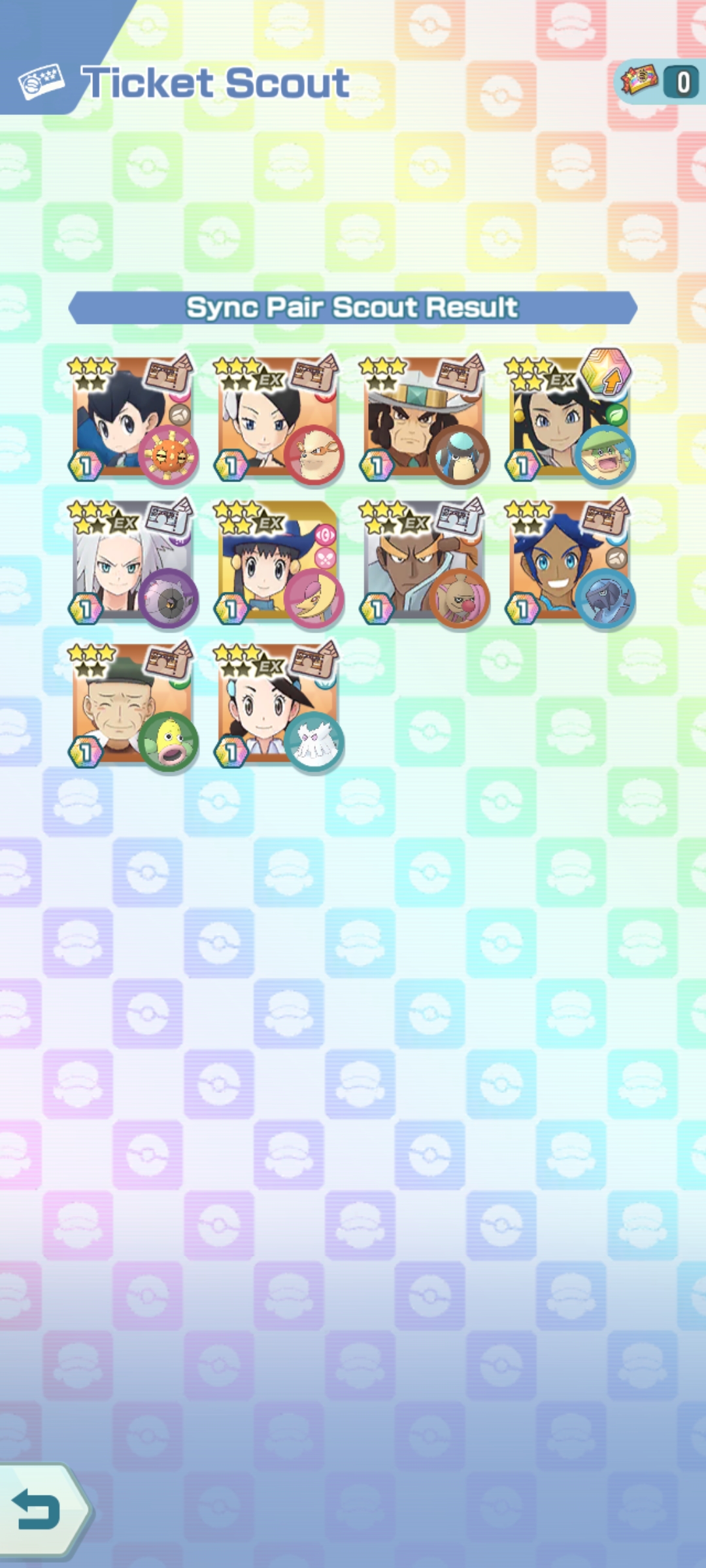View the Palpitoad sync pair with cowboy-hat trainer

point(424,419)
